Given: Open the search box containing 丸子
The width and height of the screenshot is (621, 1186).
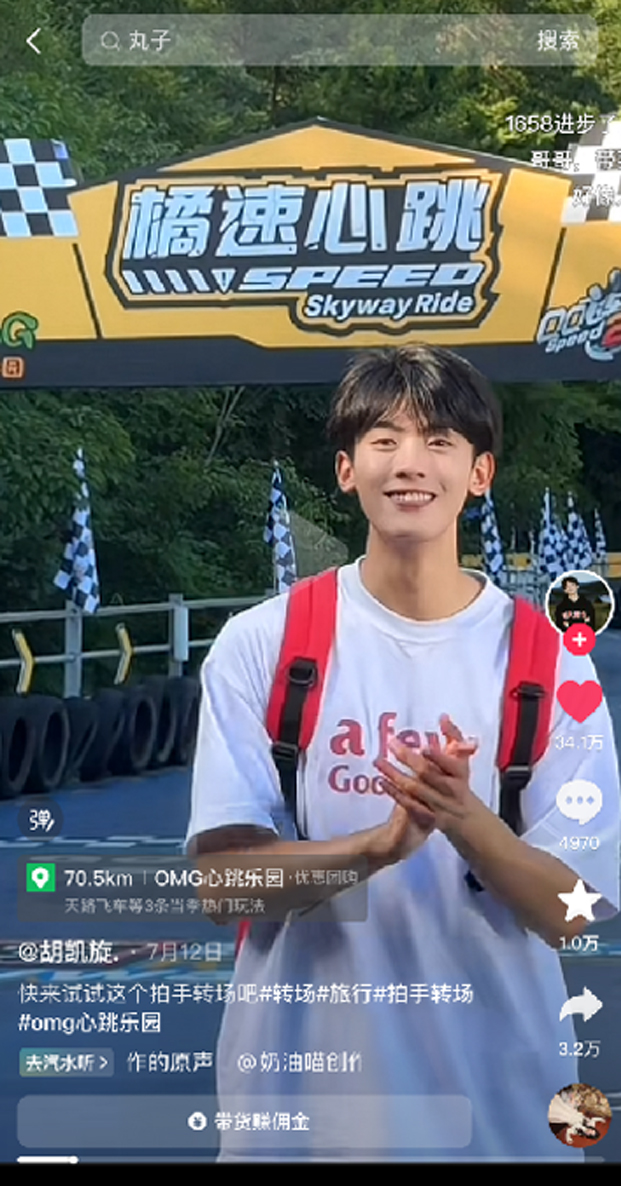Looking at the screenshot, I should (x=300, y=41).
